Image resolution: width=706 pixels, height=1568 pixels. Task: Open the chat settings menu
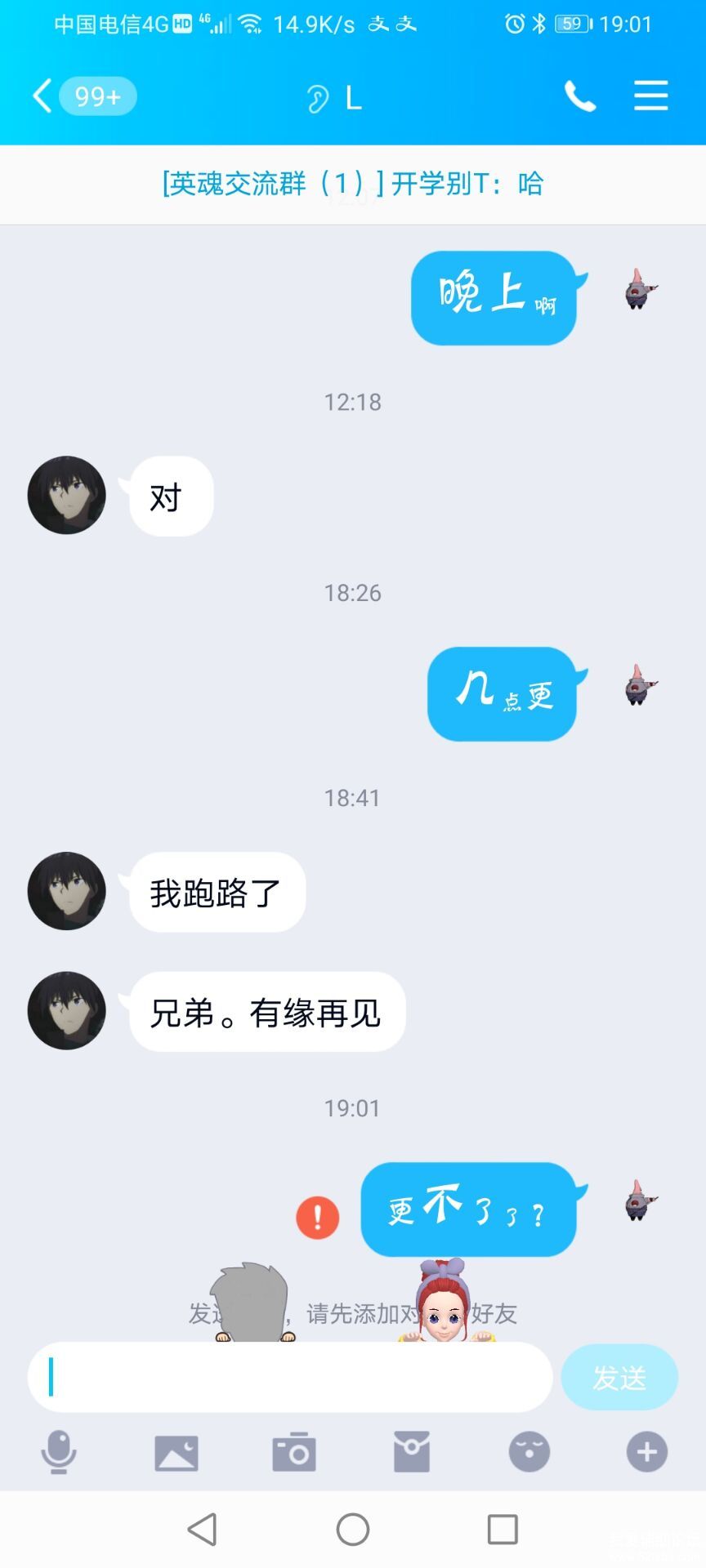tap(650, 96)
